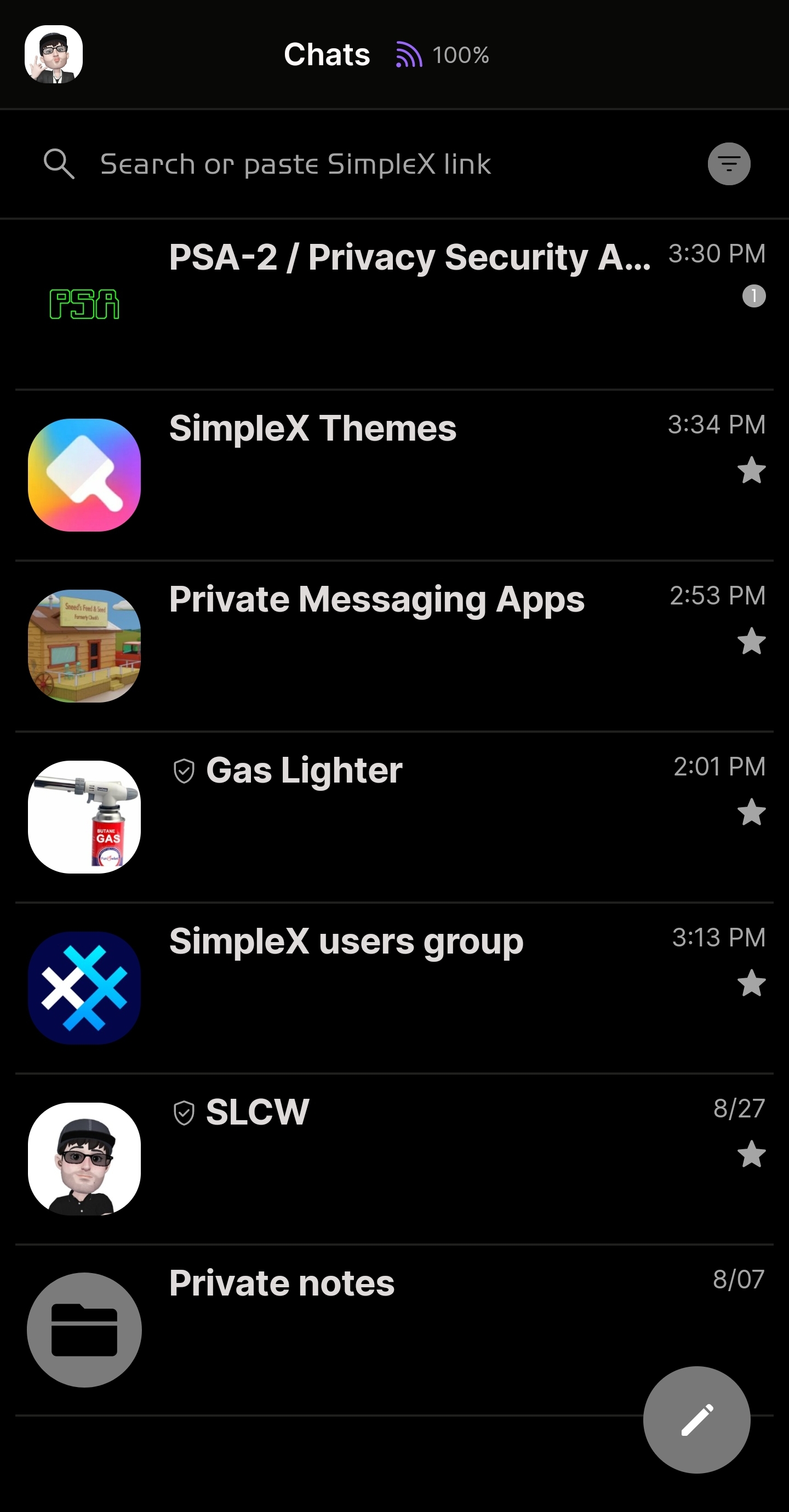
Task: Open the SimpleX users group chat
Action: pos(395,988)
